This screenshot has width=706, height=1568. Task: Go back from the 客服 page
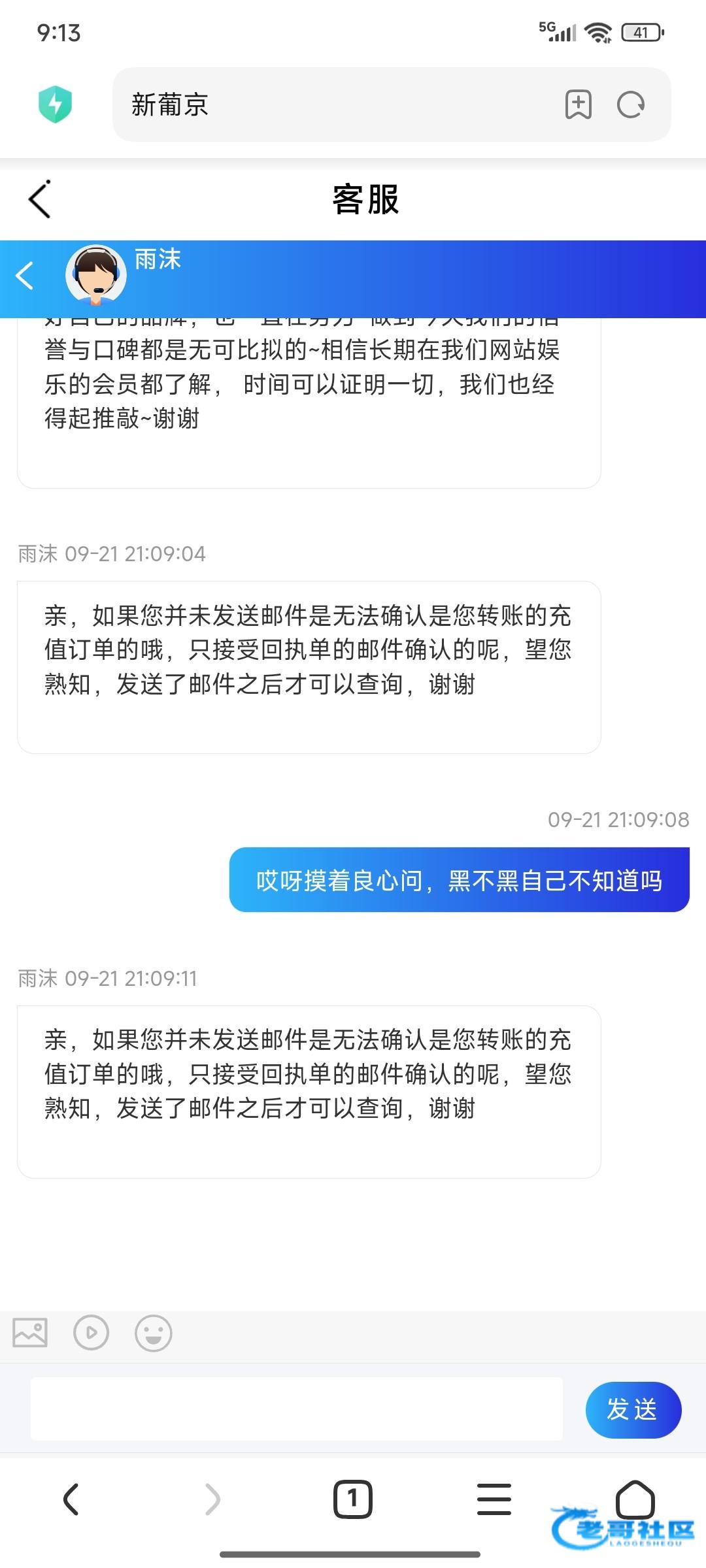click(x=41, y=199)
